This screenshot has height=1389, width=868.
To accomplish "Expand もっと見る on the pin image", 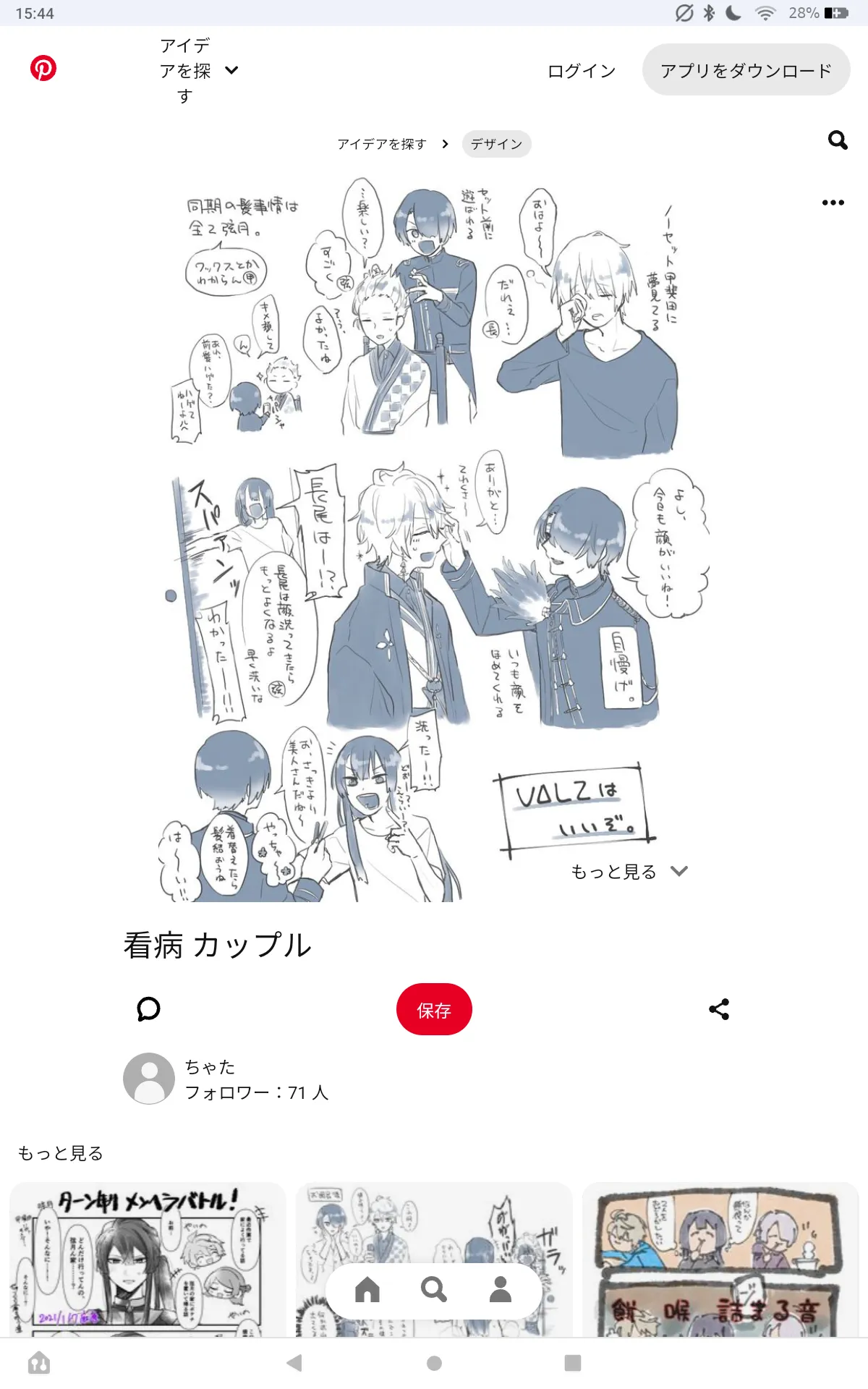I will (629, 872).
